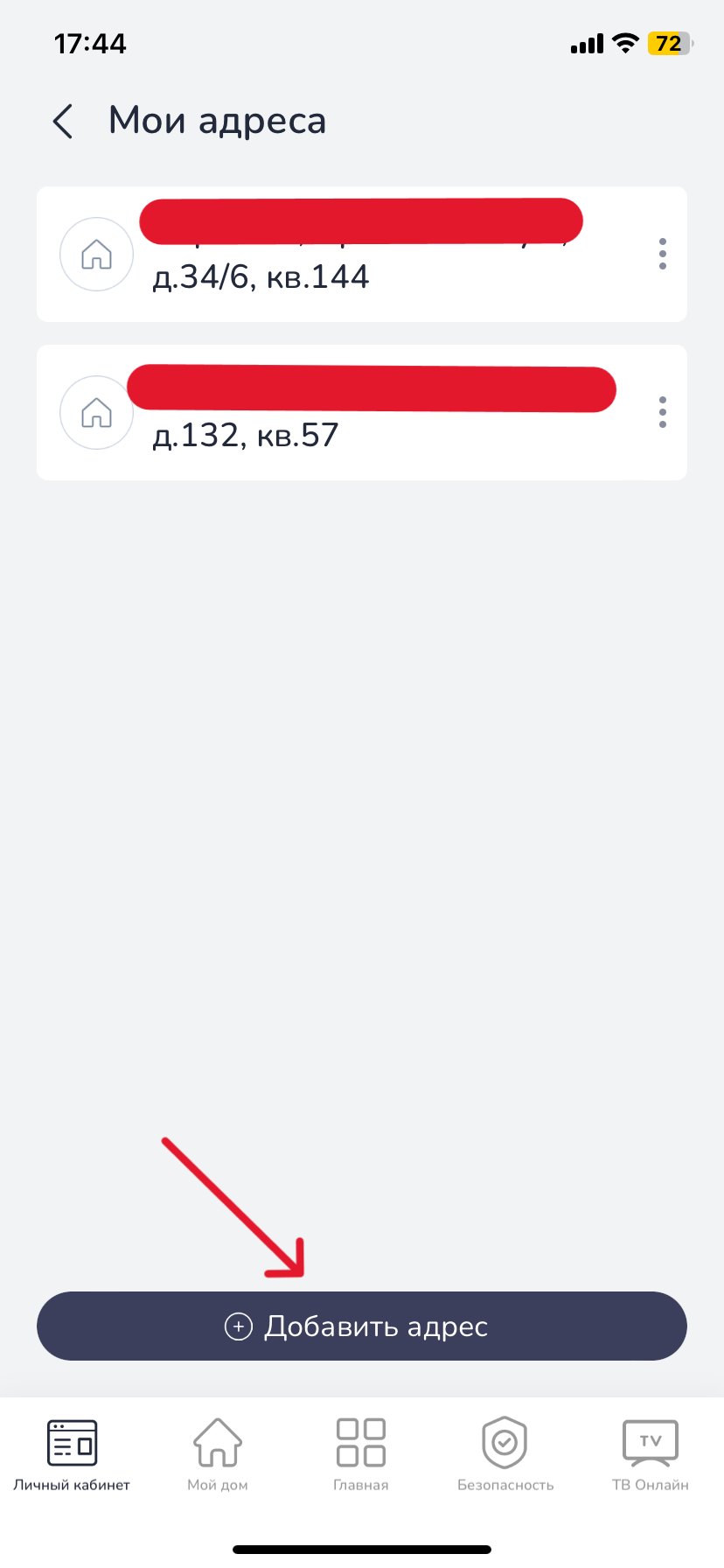Viewport: 724px width, 1568px height.
Task: Switch to the Мой дом tab
Action: 218,1455
